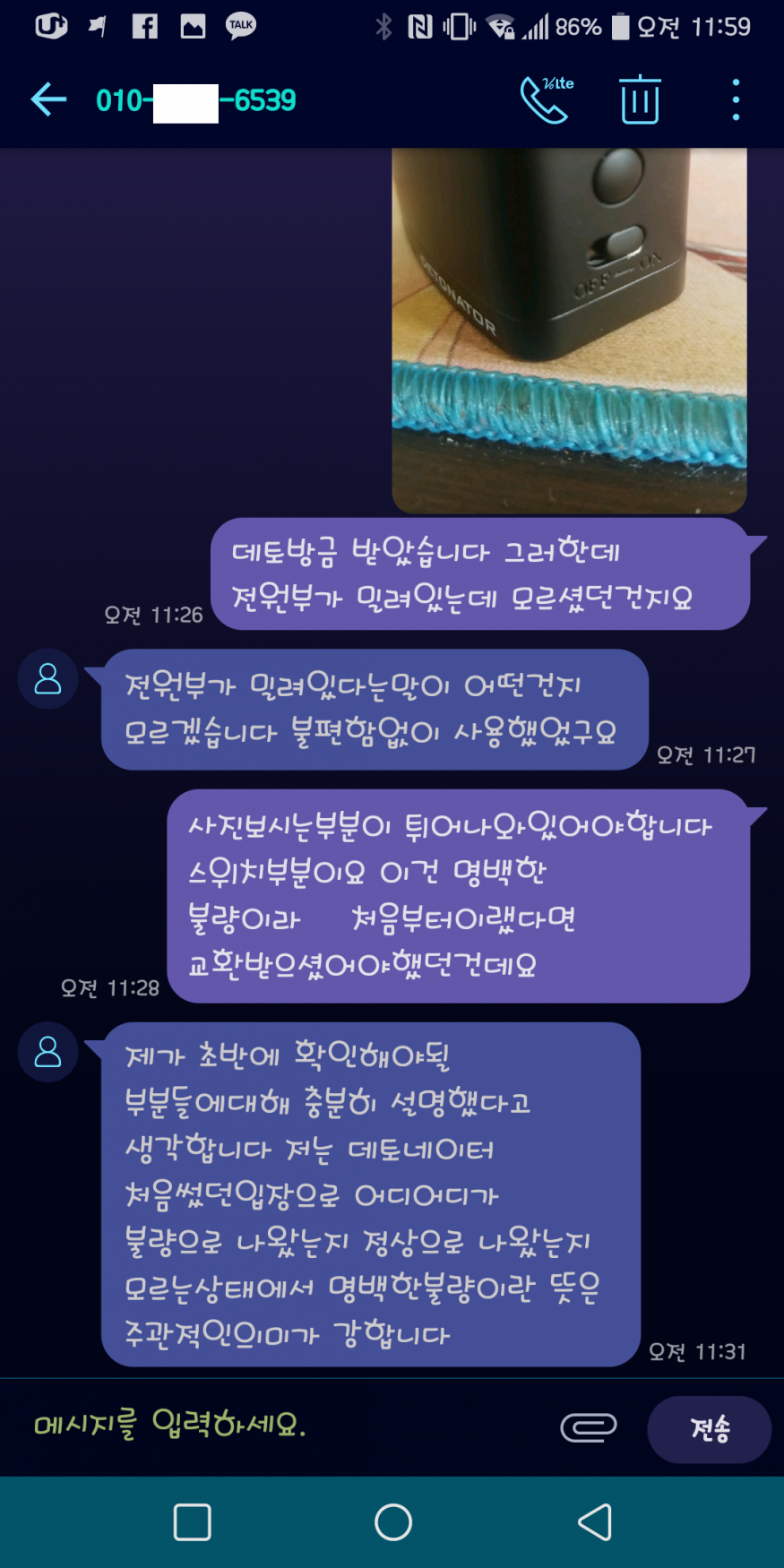This screenshot has height=1568, width=784.
Task: Delete this conversation with the trash icon
Action: 640,99
